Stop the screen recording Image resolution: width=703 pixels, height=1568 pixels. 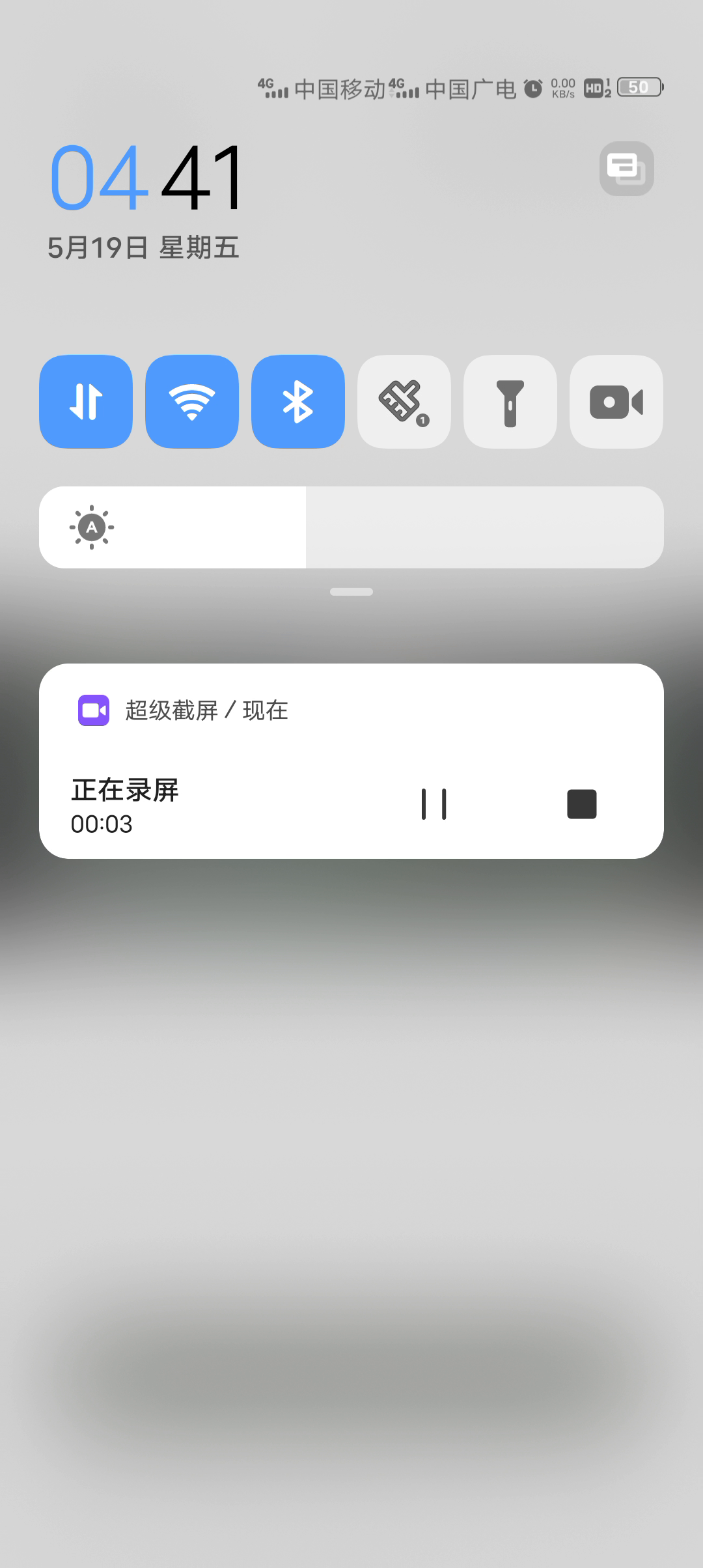pos(582,804)
